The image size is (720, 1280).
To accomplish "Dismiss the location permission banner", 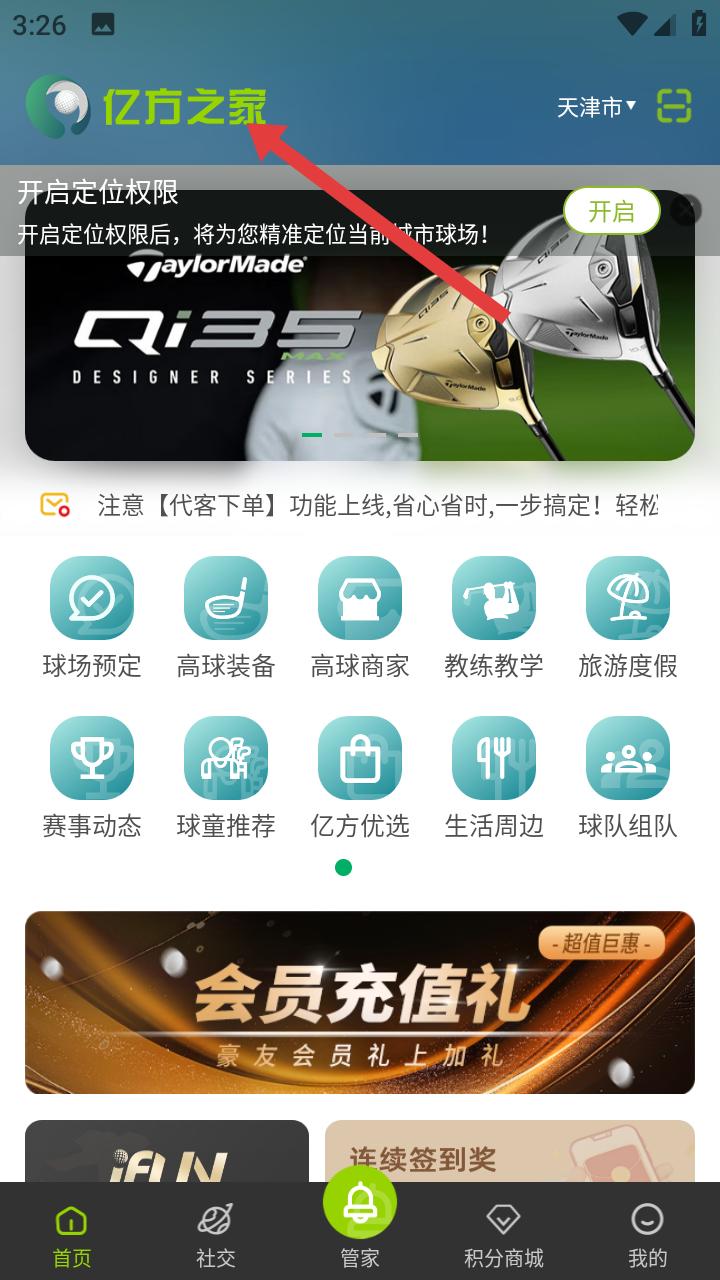I will [683, 210].
